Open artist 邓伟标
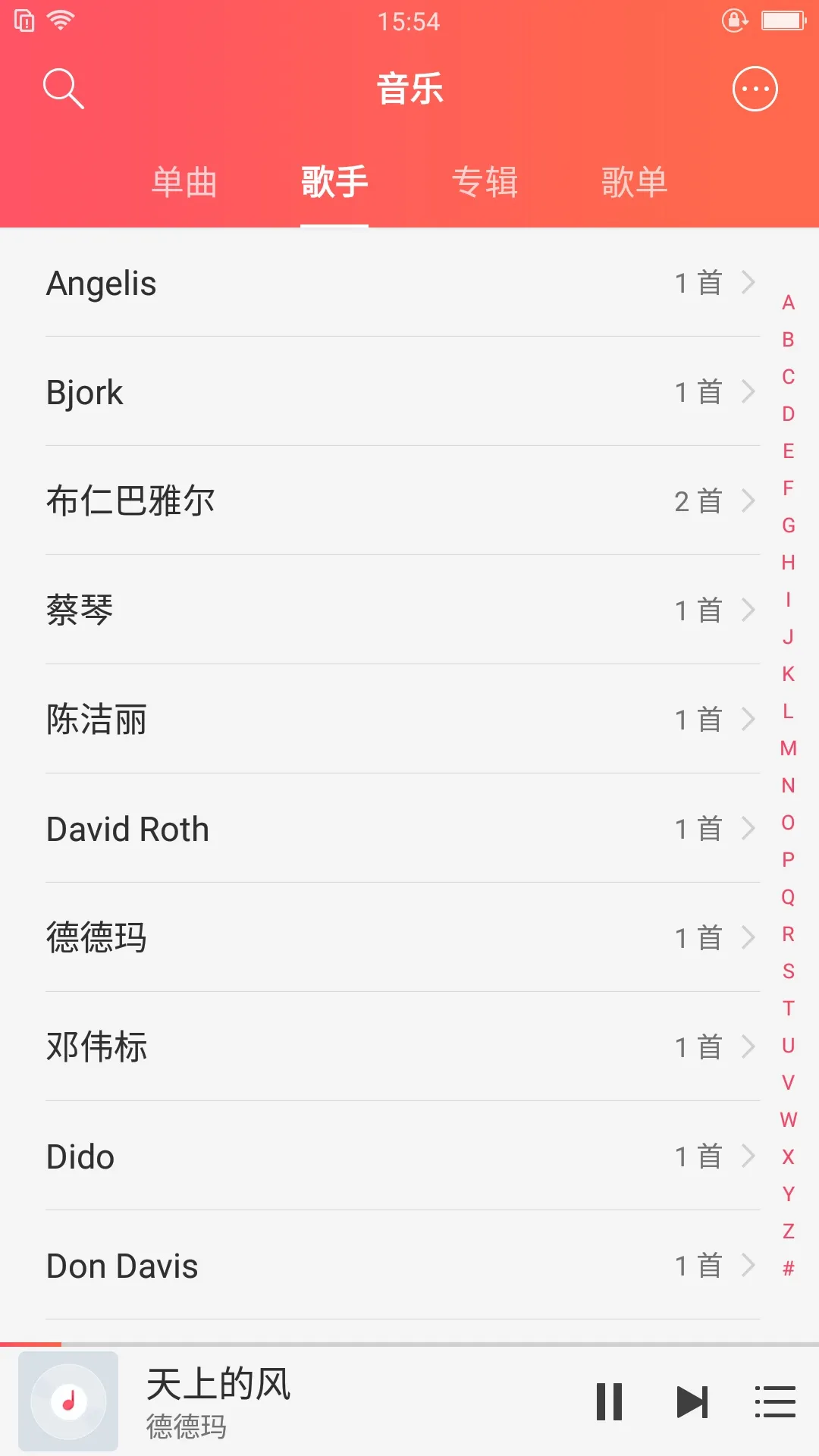Viewport: 819px width, 1456px height. [x=403, y=1047]
